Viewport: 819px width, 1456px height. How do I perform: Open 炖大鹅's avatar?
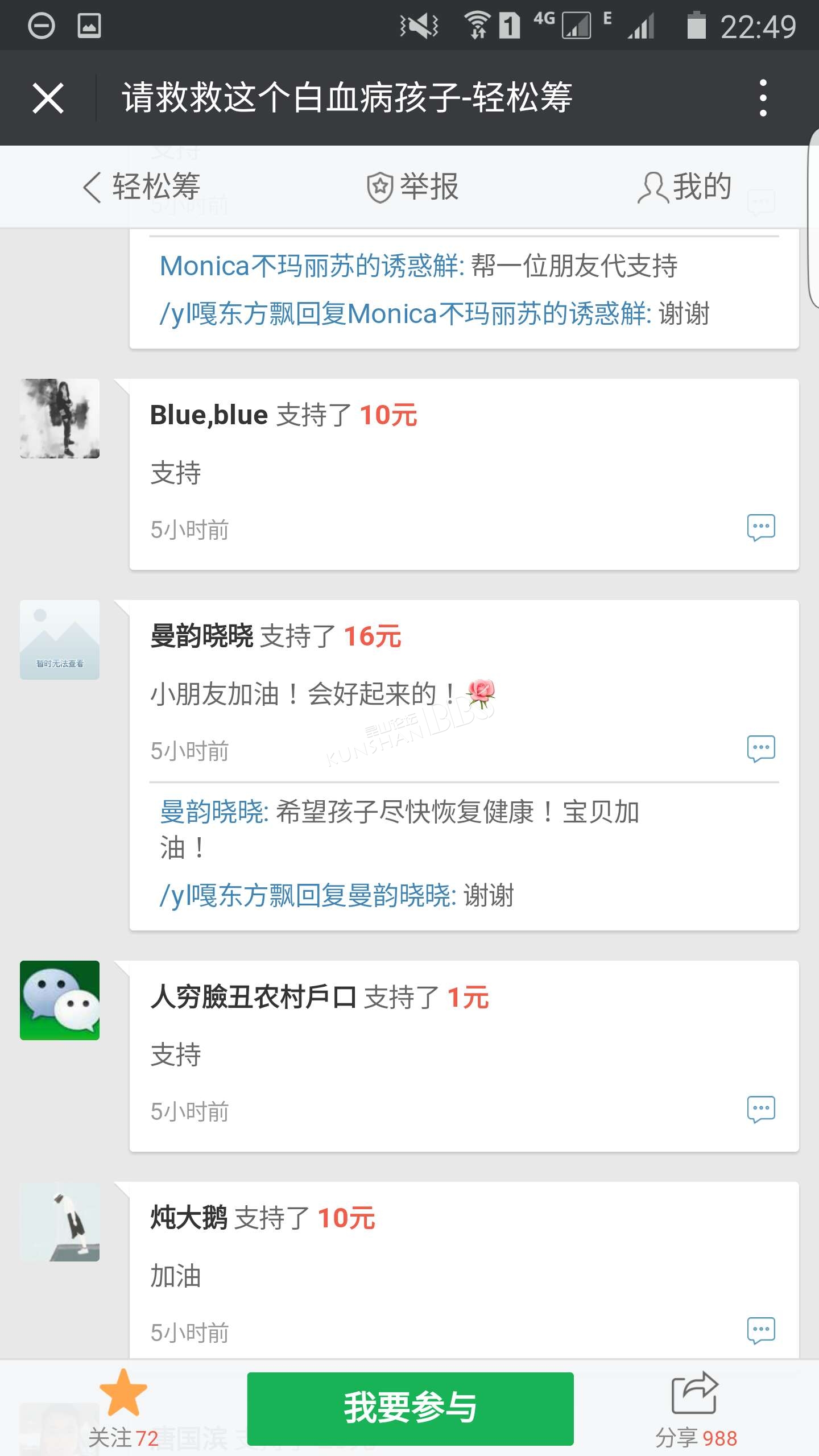tap(60, 1222)
